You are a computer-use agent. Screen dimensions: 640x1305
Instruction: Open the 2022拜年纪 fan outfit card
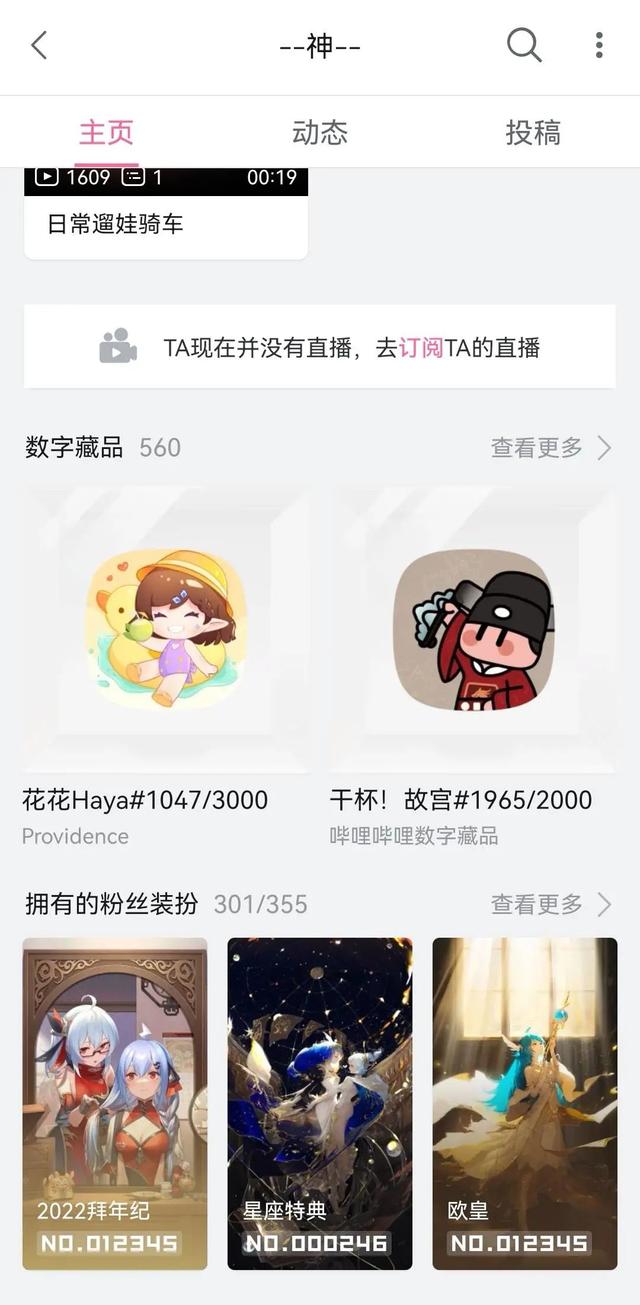point(115,1103)
